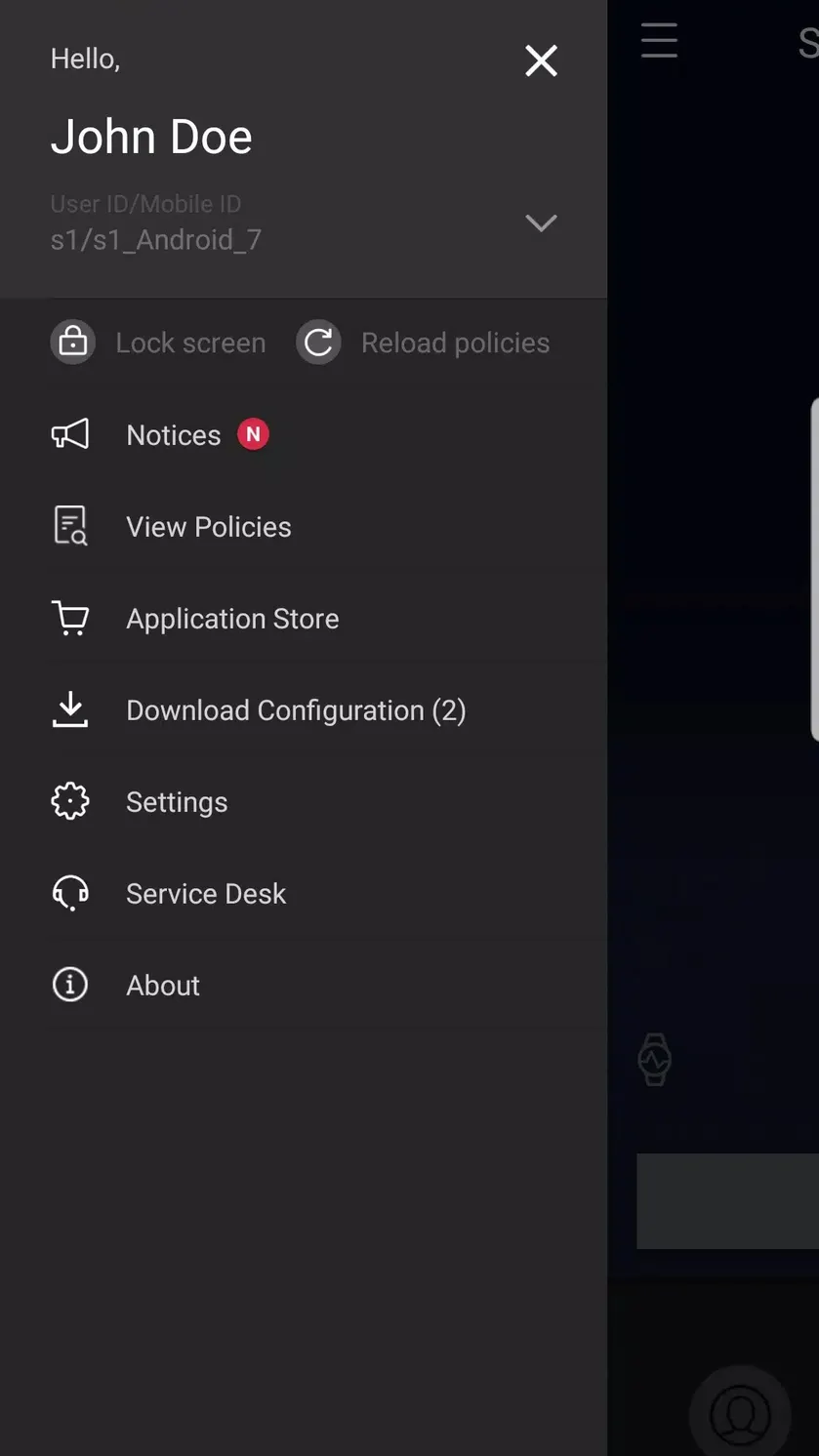Open View Policies

click(304, 527)
